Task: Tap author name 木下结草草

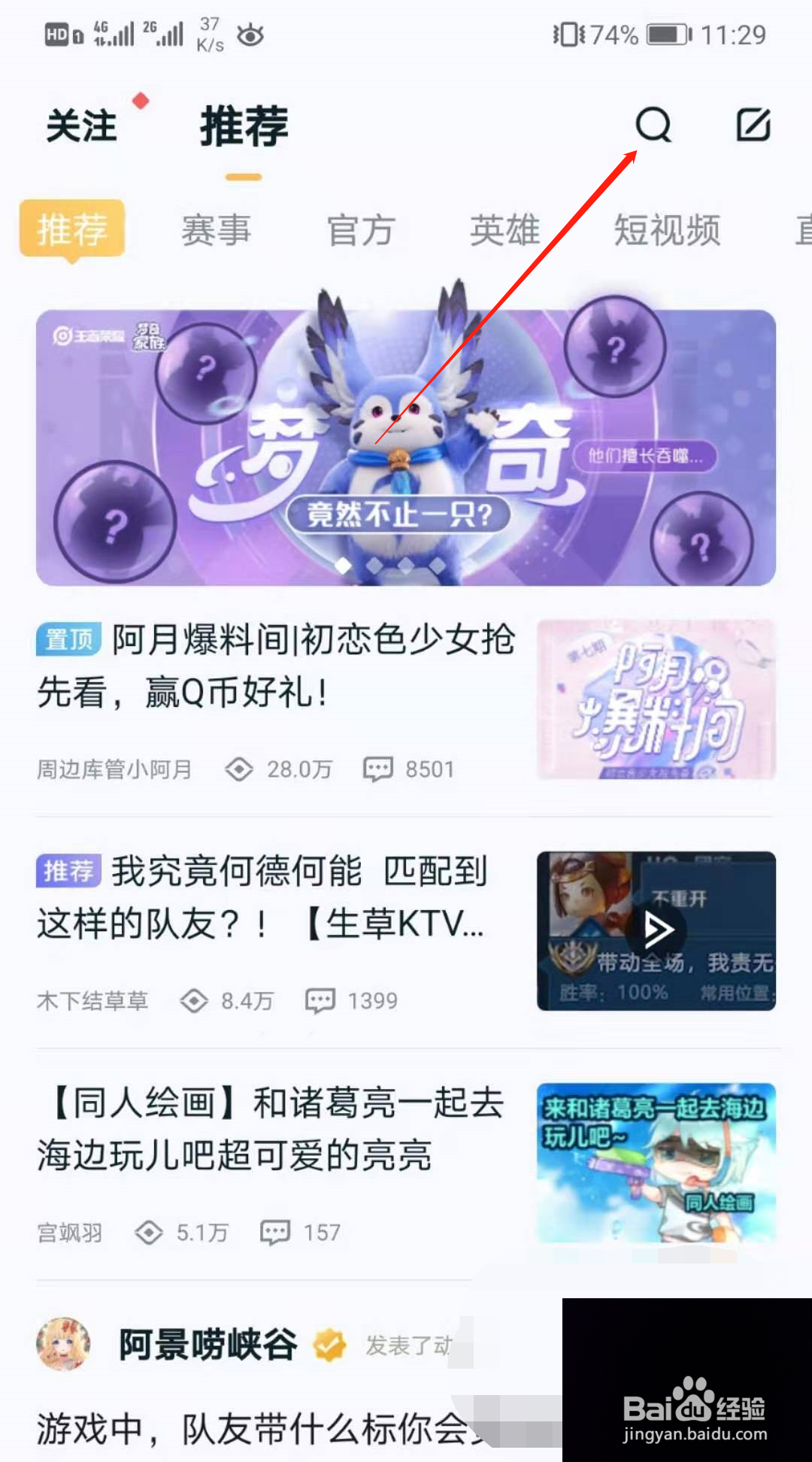Action: click(x=92, y=1000)
